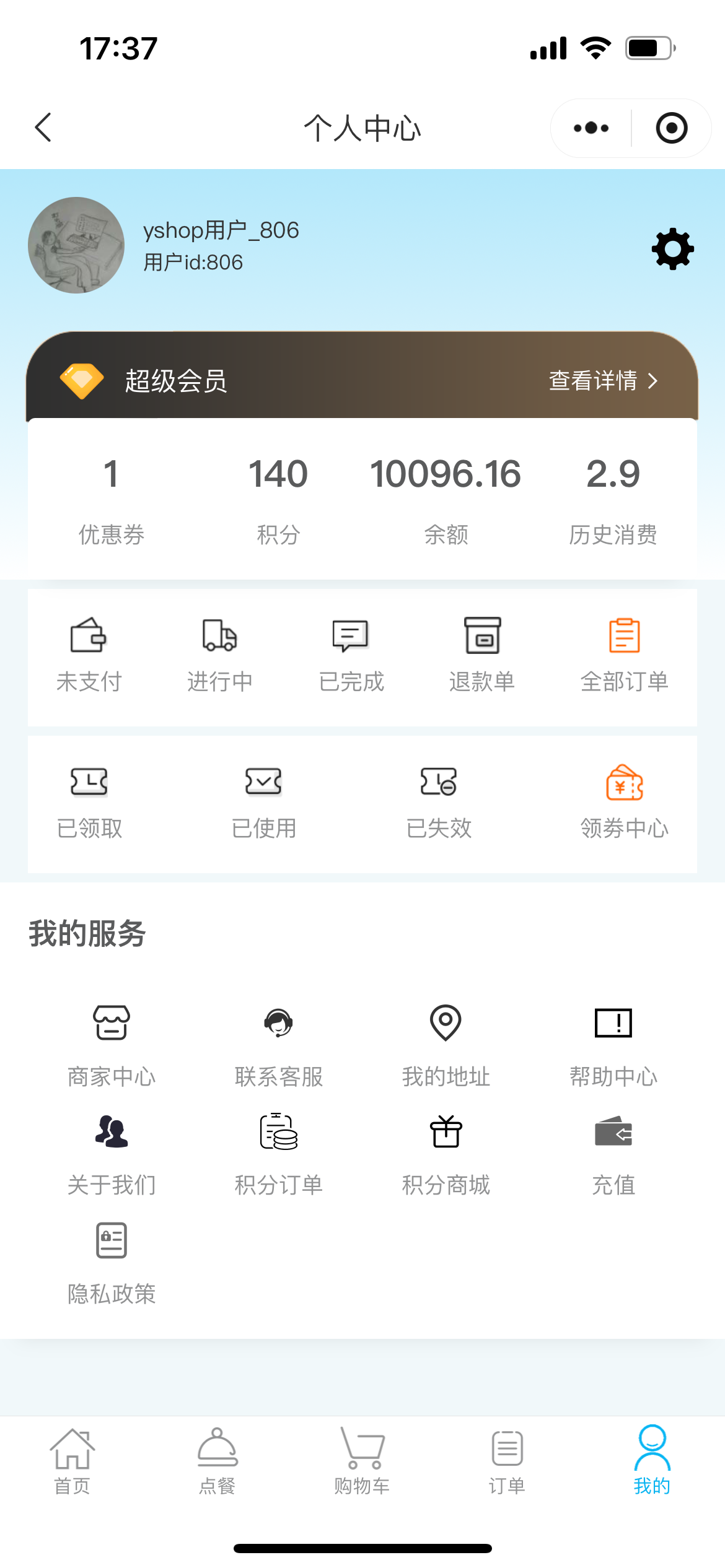Open 全部订单

coord(624,654)
